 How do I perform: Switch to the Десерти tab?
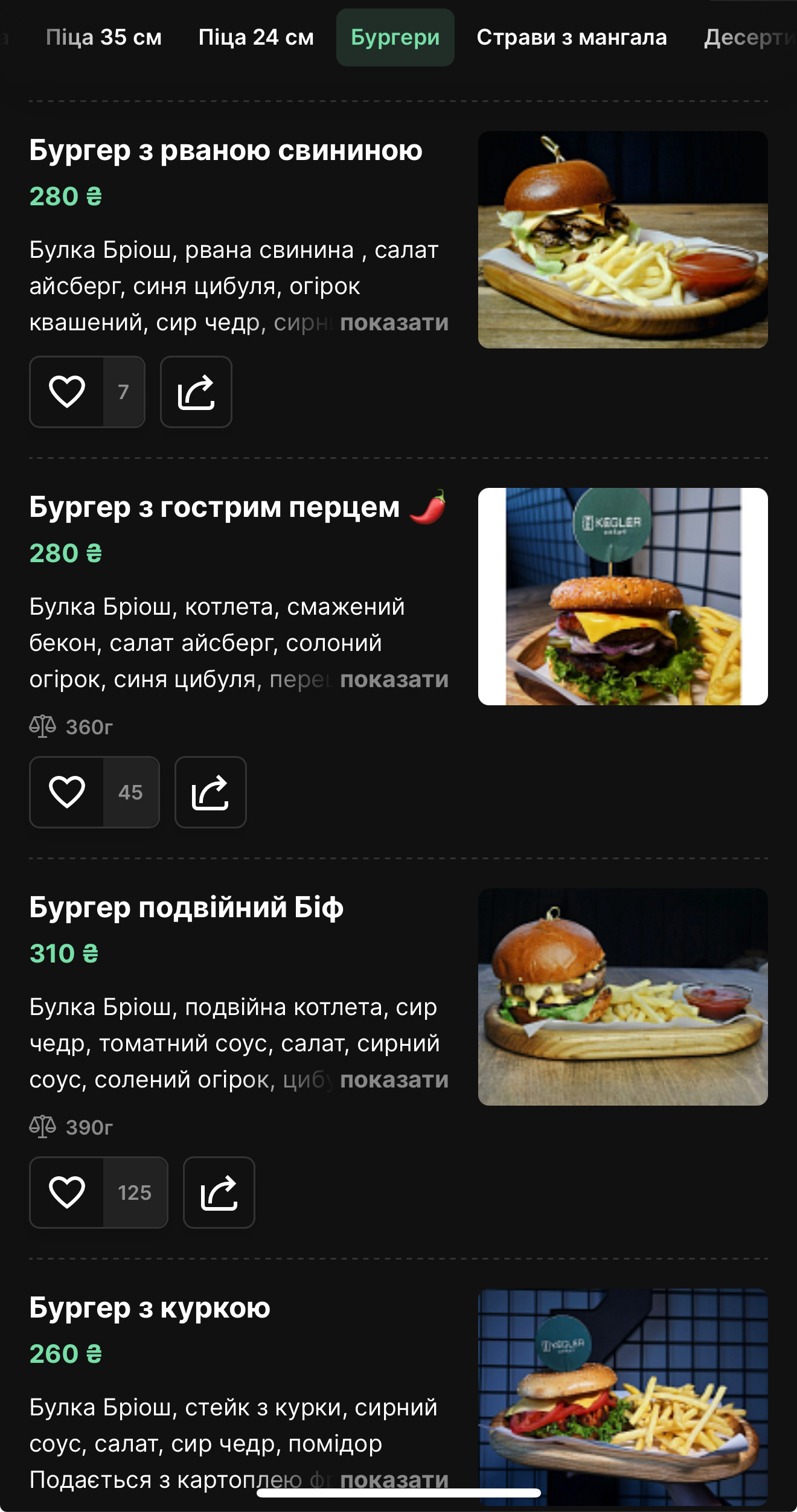[750, 37]
